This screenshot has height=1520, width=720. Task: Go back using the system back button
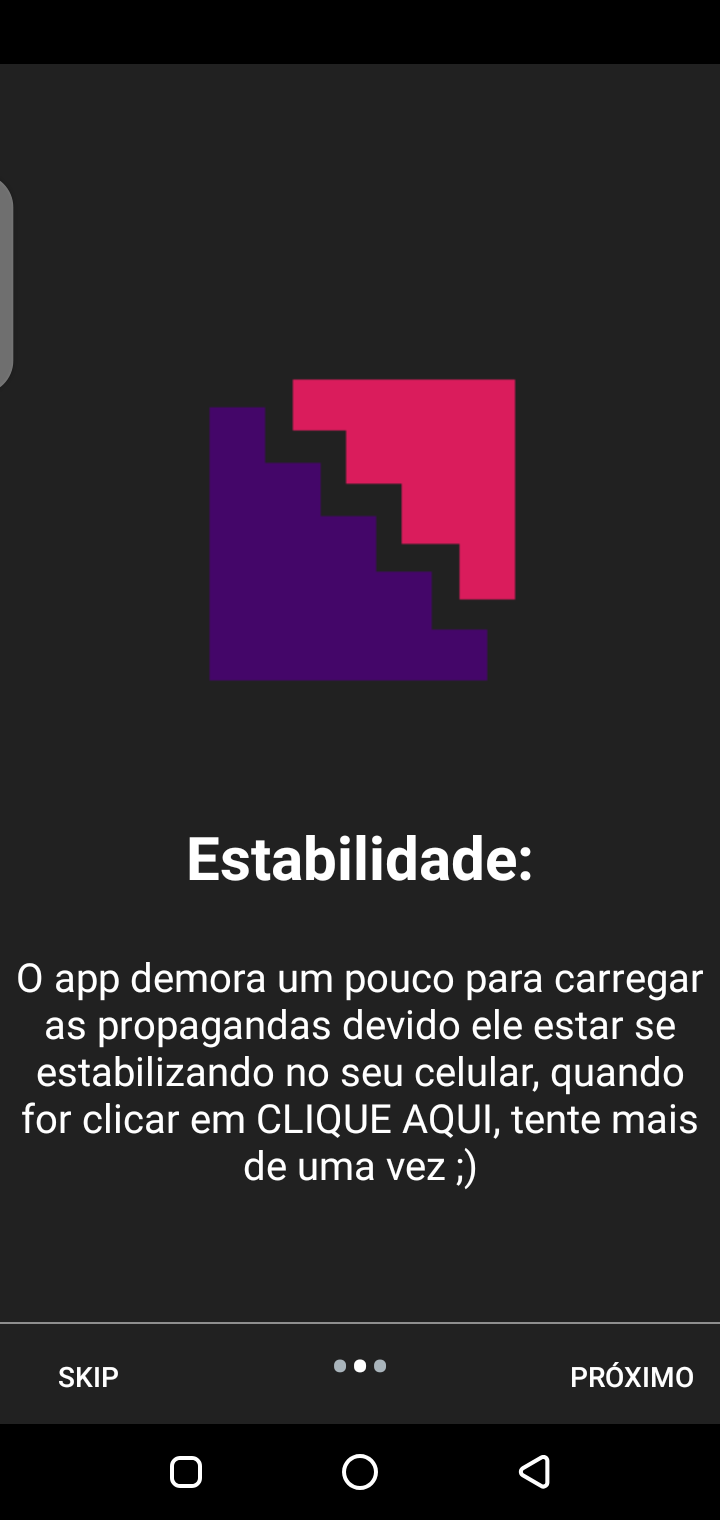click(534, 1471)
